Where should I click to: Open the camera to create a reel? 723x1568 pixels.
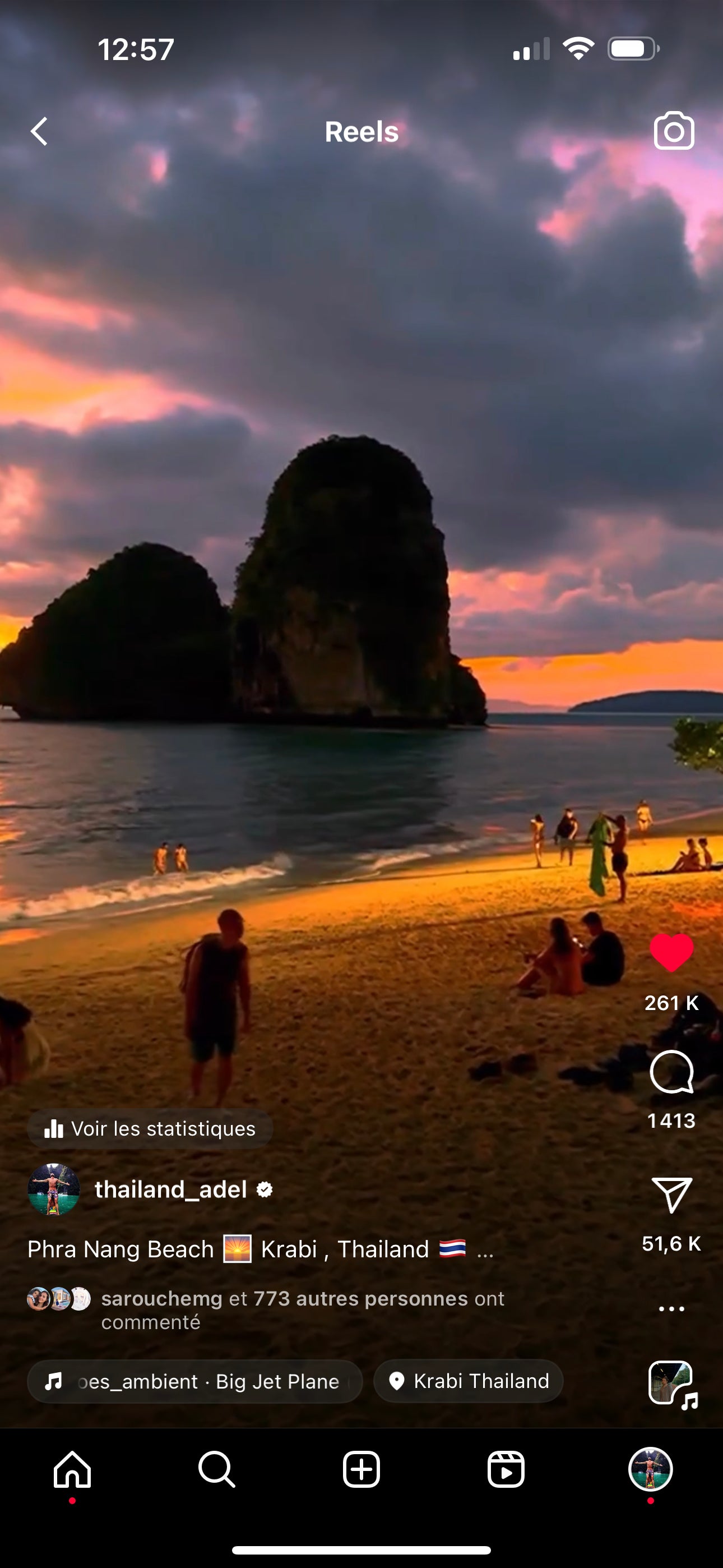tap(674, 131)
